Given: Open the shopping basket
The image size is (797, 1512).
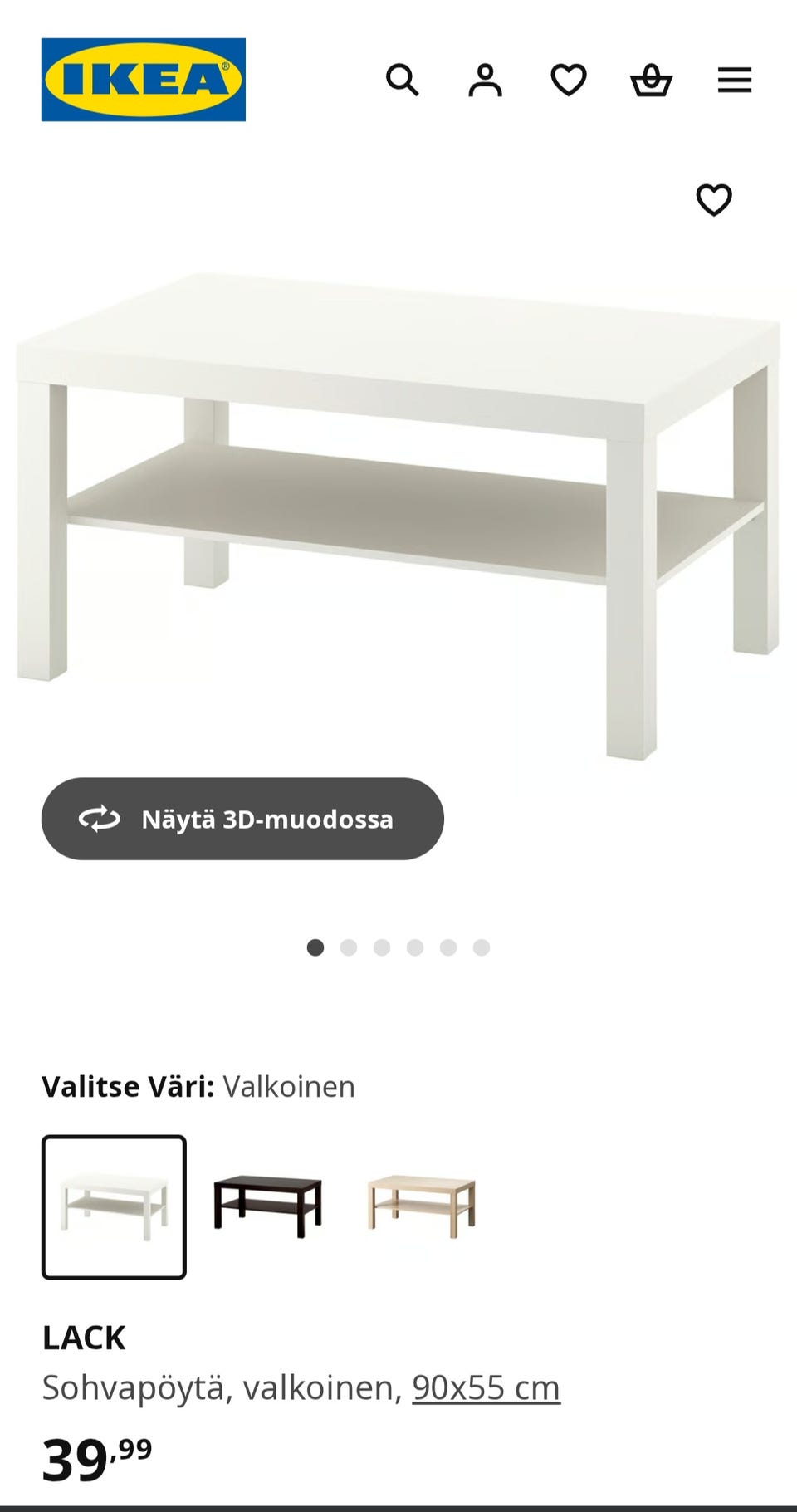Looking at the screenshot, I should tap(652, 81).
